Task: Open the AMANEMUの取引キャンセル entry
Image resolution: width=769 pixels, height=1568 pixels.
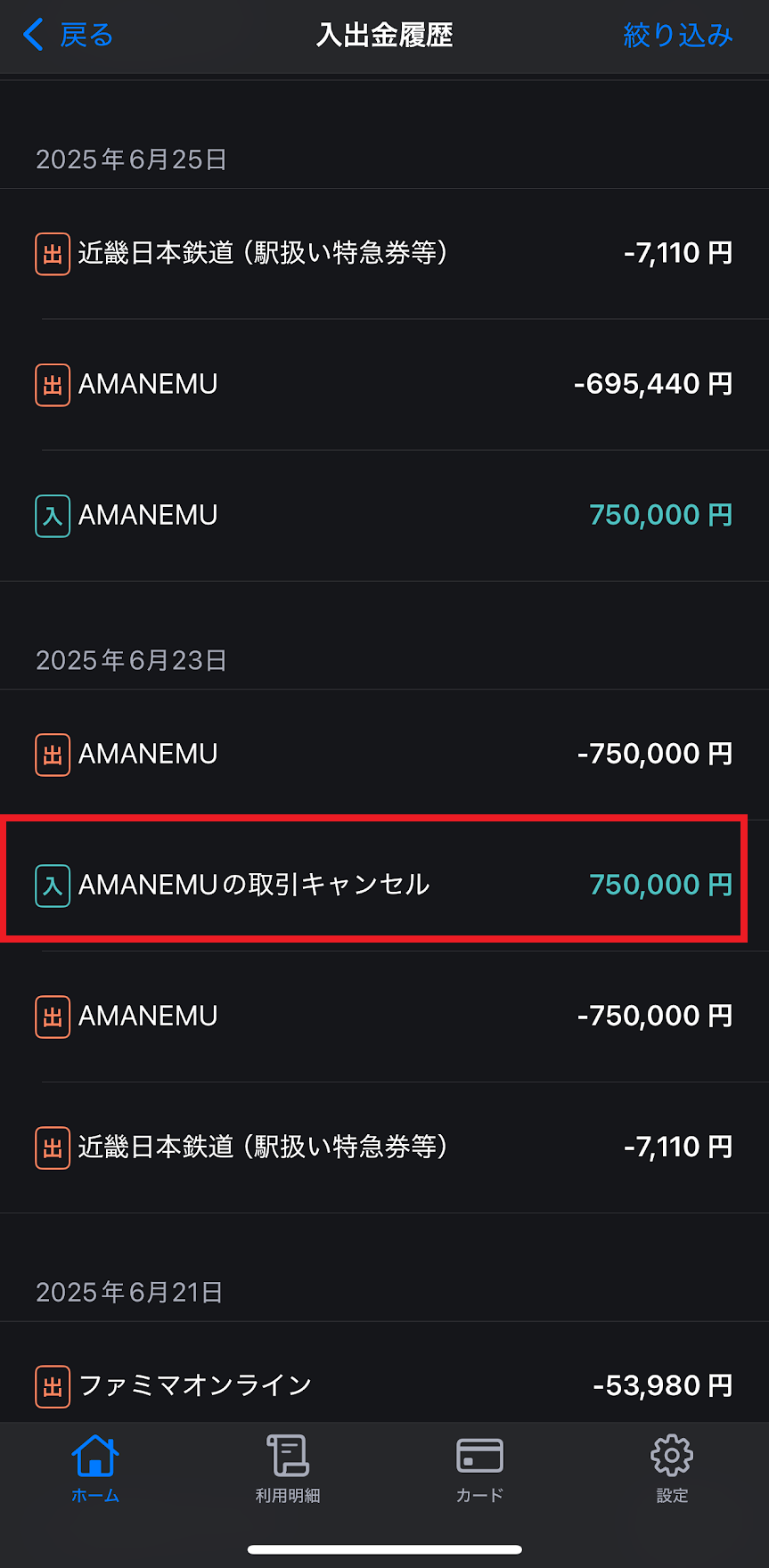Action: [385, 886]
